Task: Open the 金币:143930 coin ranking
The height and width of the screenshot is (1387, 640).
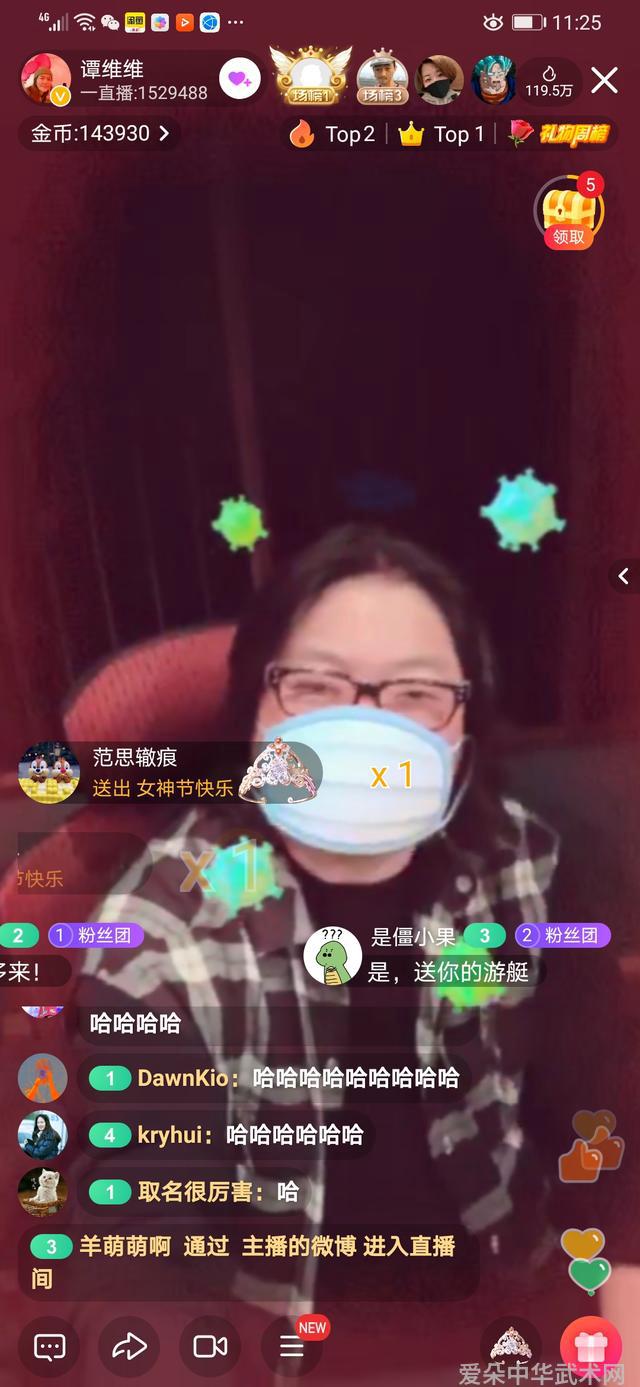Action: tap(99, 133)
